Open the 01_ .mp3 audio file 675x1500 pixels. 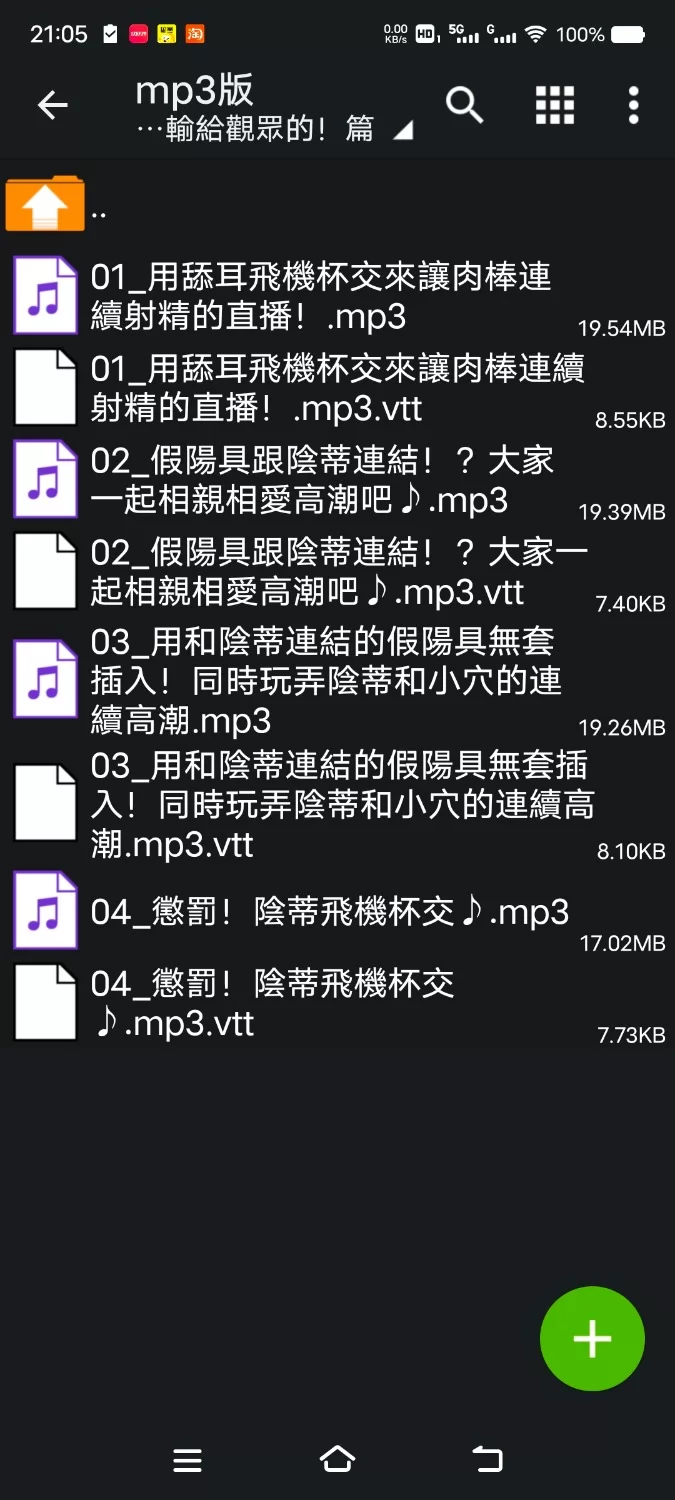click(x=320, y=296)
